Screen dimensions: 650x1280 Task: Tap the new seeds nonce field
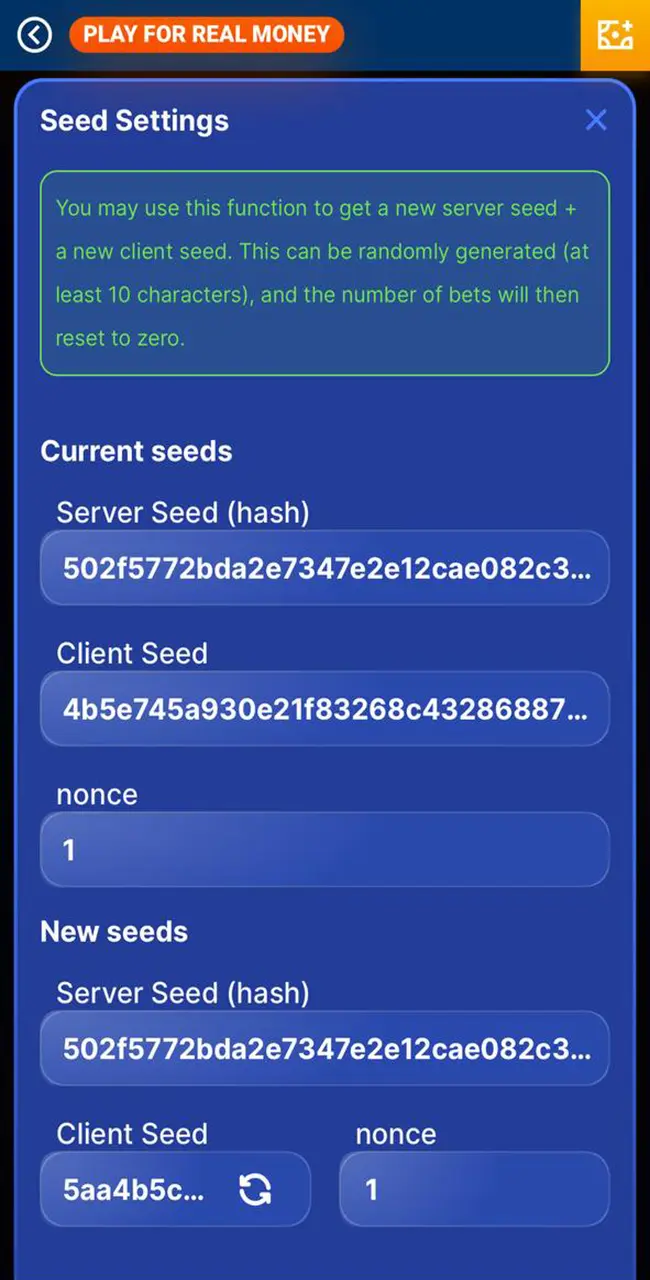coord(474,1189)
